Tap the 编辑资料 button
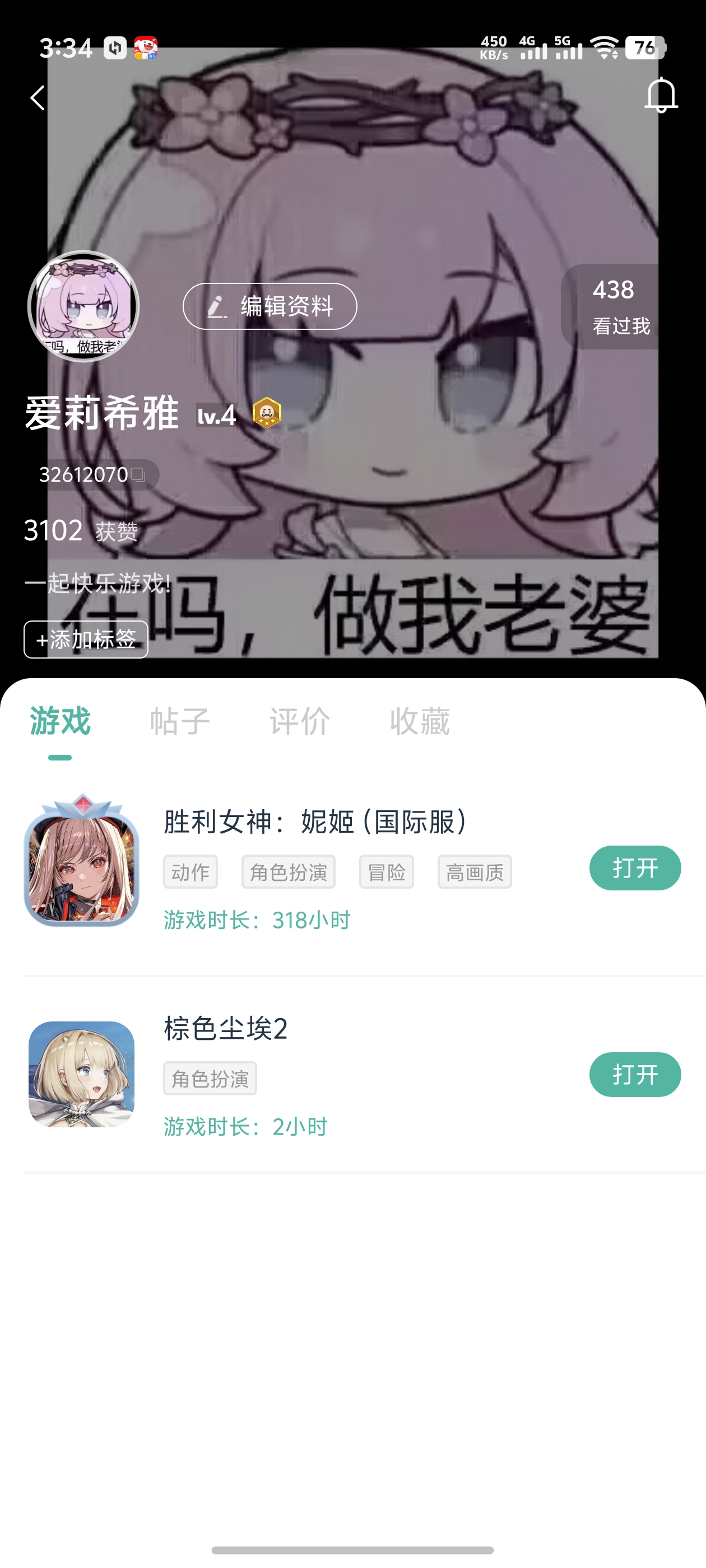Image resolution: width=706 pixels, height=1568 pixels. click(270, 306)
